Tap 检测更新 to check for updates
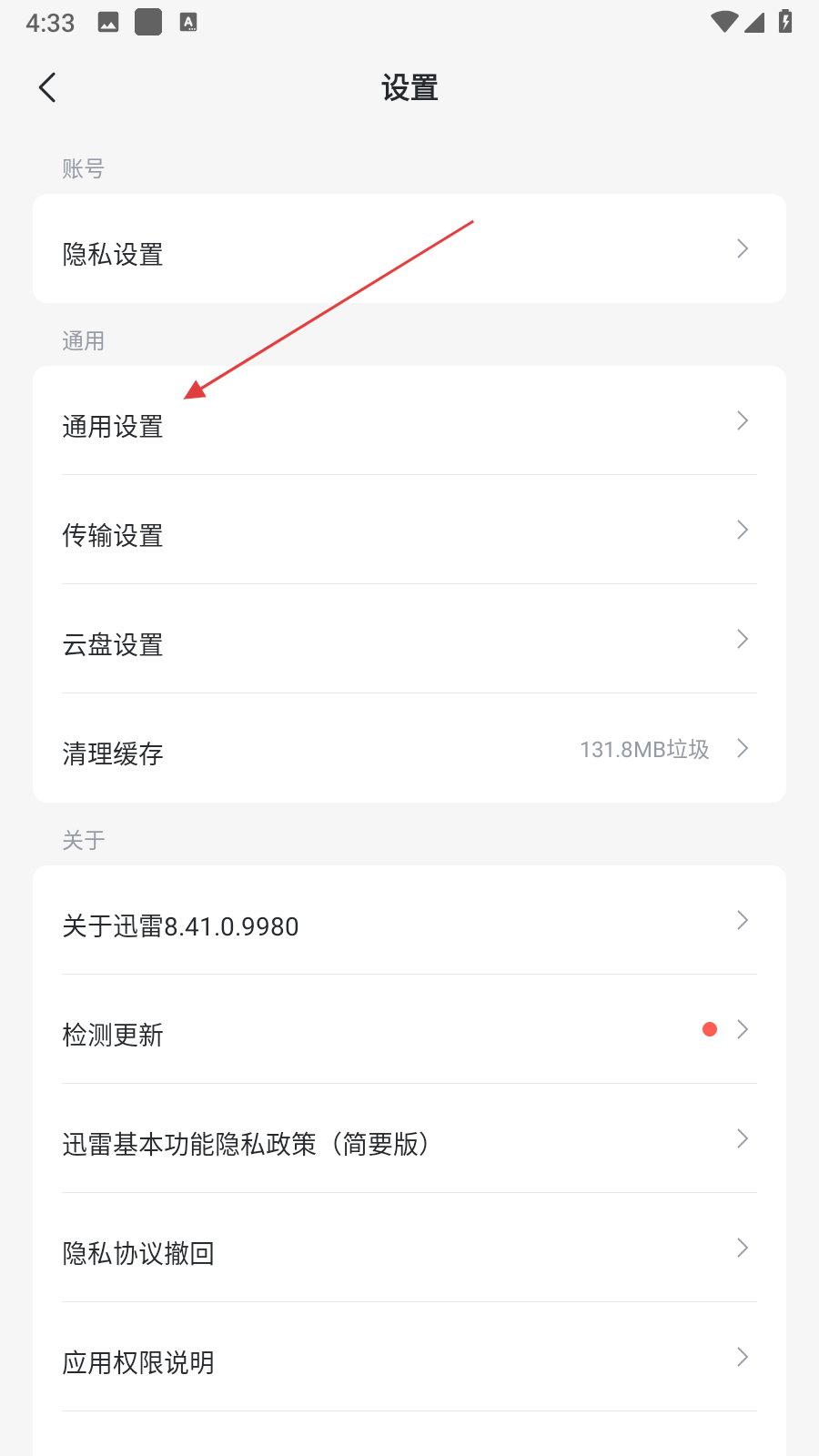Screen dimensions: 819x1456 [409, 1032]
